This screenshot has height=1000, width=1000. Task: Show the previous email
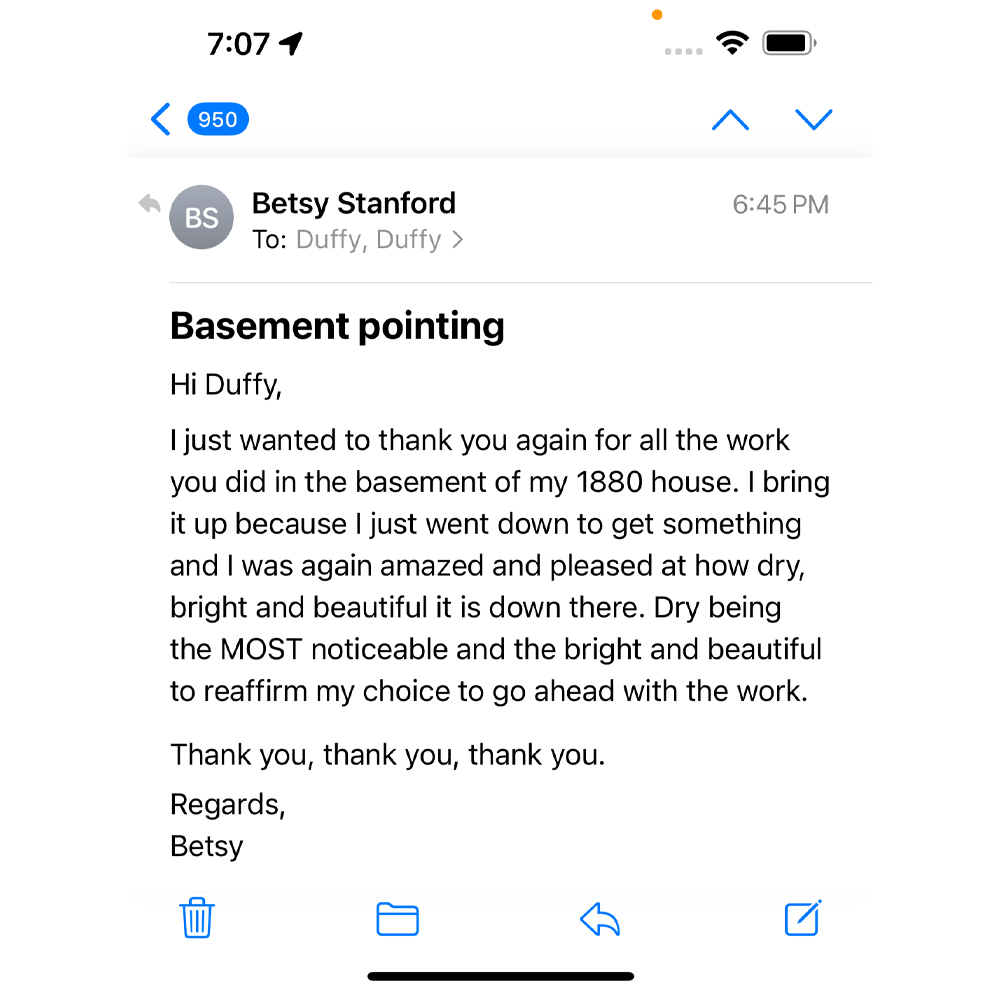point(730,120)
